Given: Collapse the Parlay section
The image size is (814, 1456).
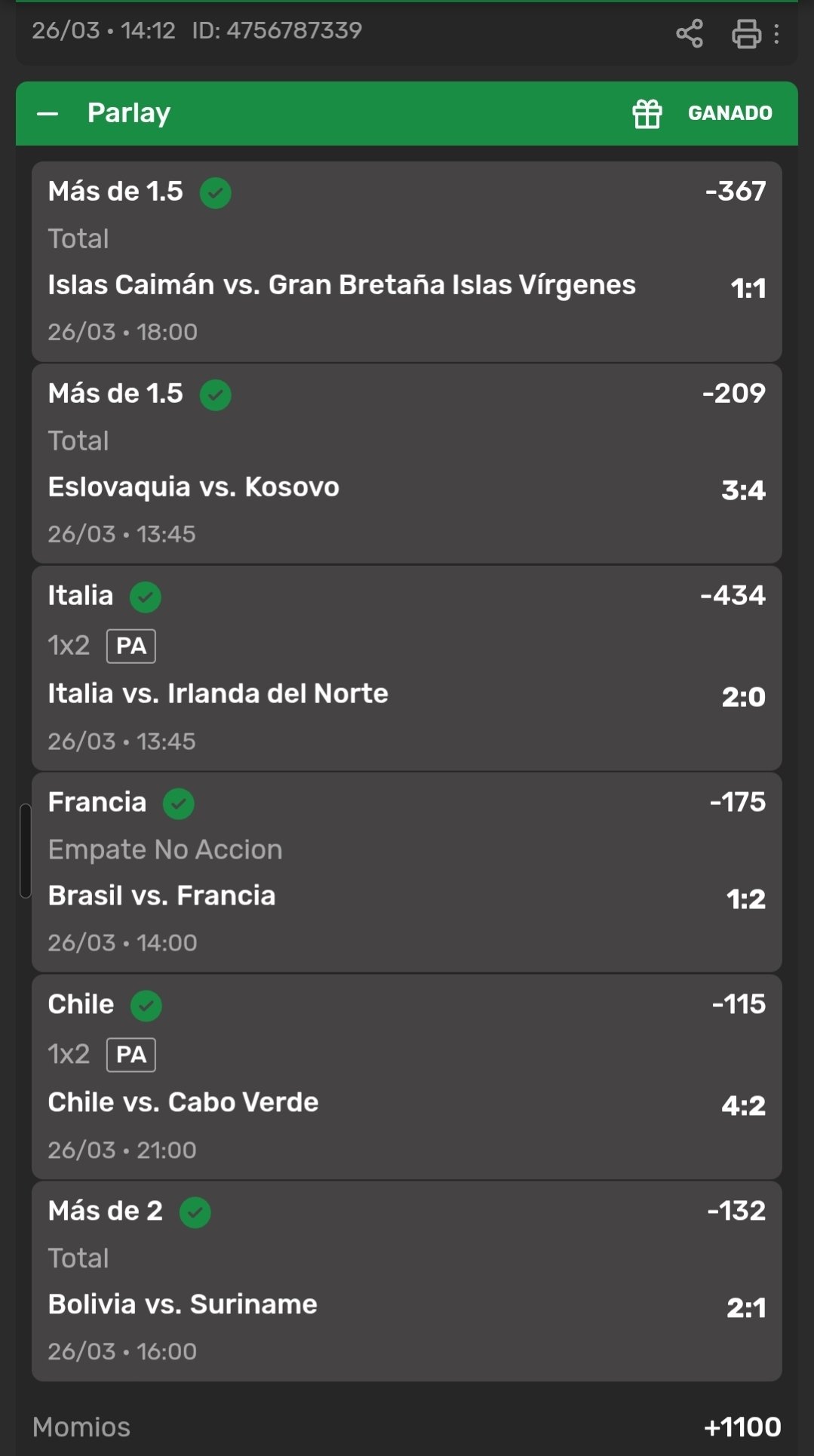Looking at the screenshot, I should click(48, 114).
